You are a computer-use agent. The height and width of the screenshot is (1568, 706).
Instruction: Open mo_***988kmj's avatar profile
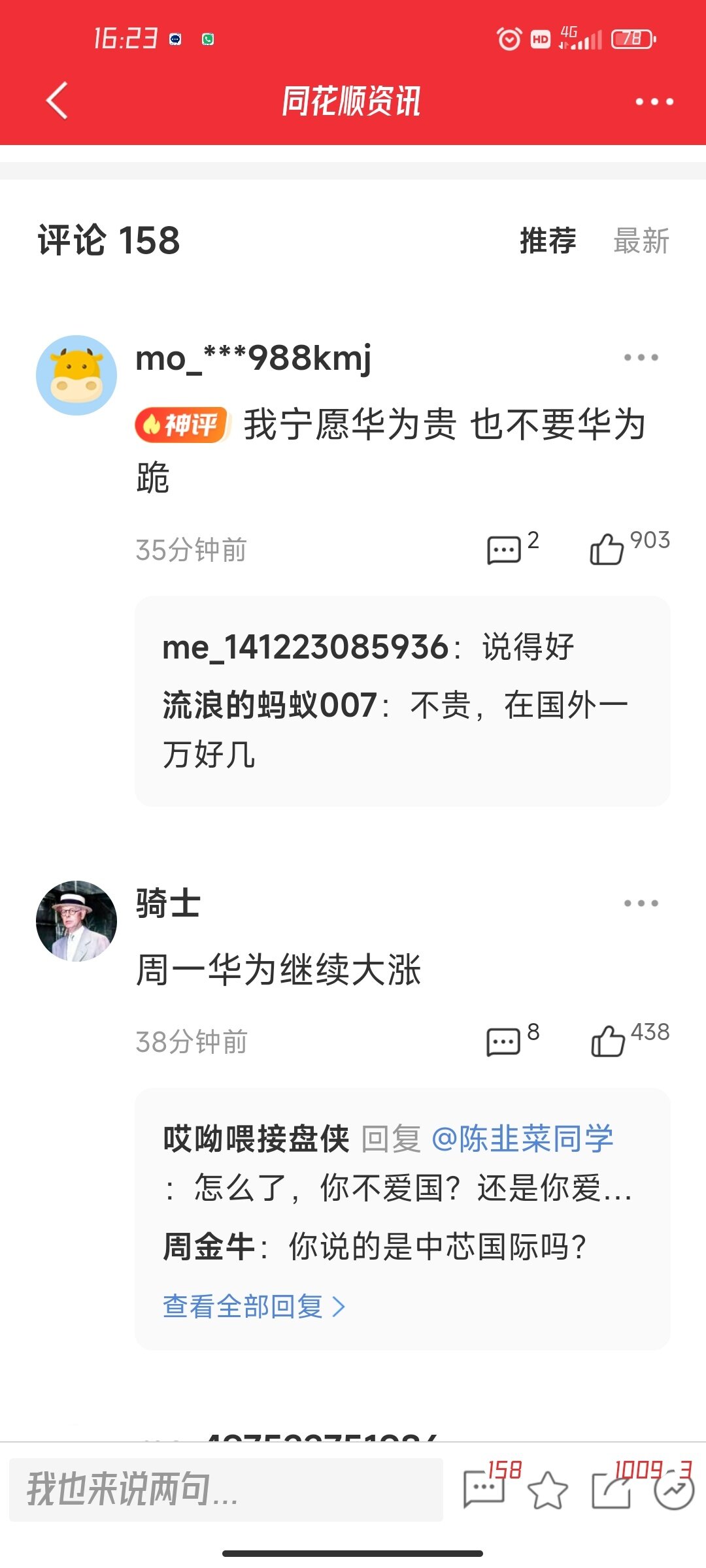tap(76, 376)
